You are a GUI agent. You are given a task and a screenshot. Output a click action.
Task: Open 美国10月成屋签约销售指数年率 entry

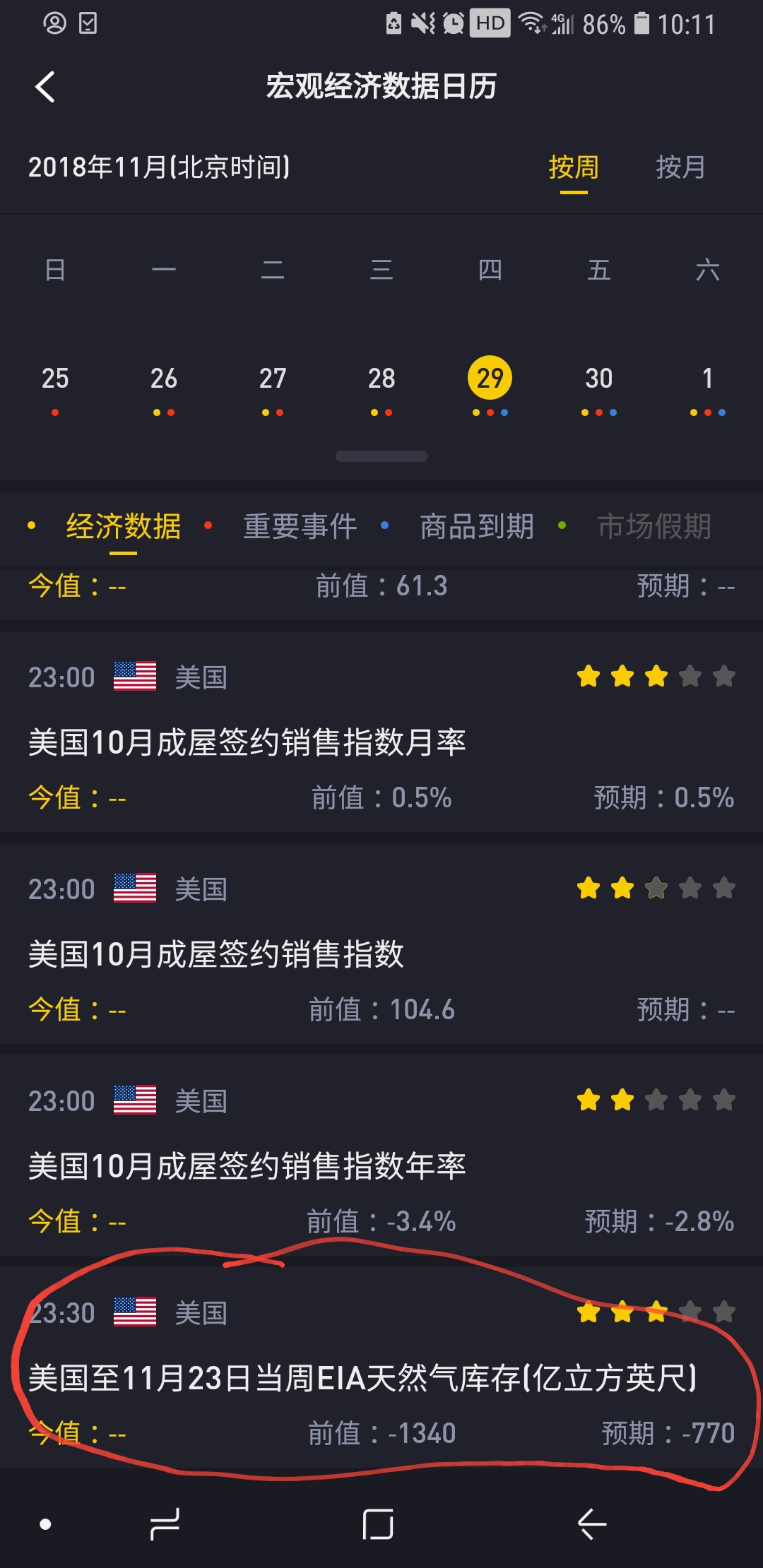[x=247, y=1166]
